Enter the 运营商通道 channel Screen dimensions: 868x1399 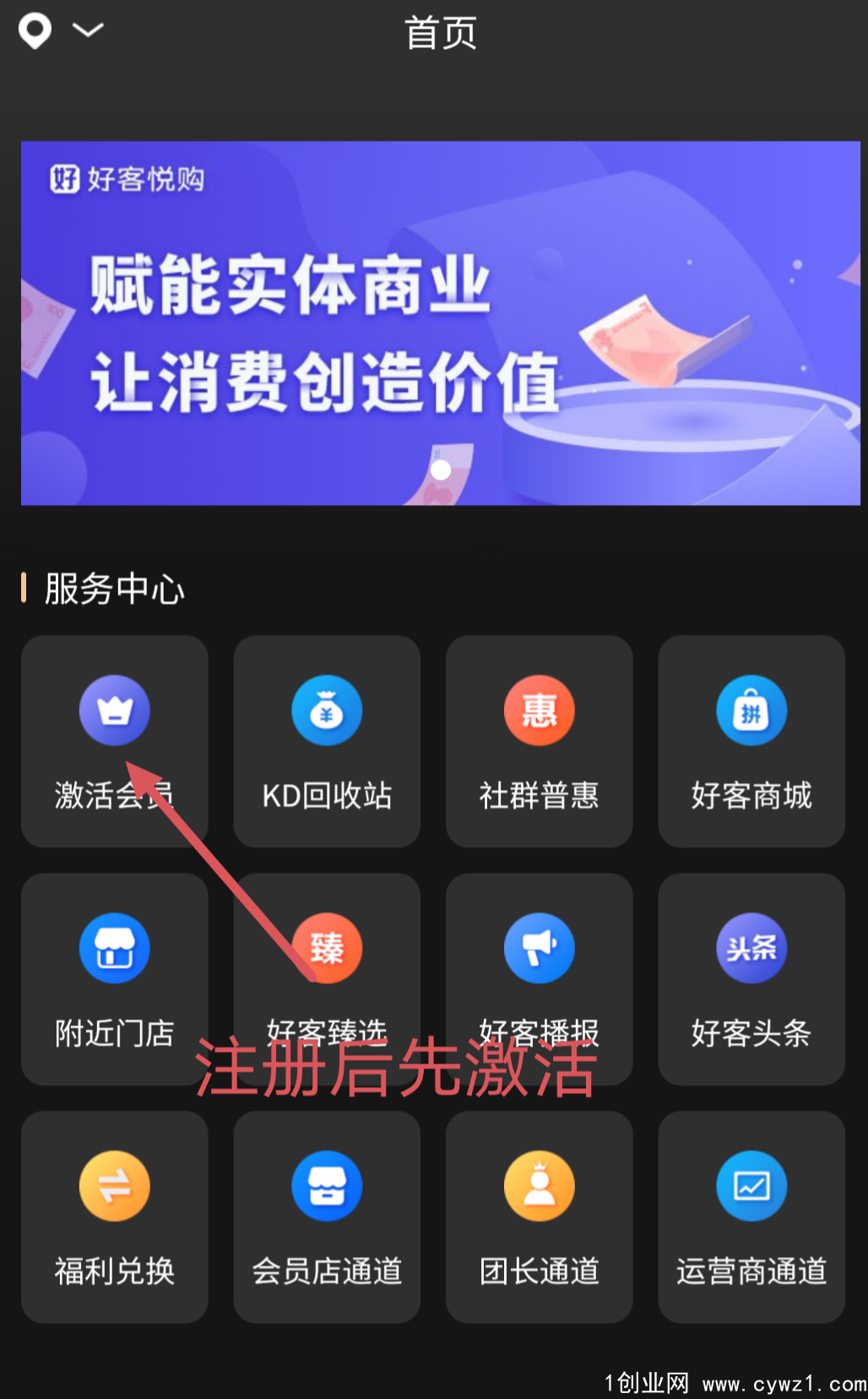tap(751, 1217)
